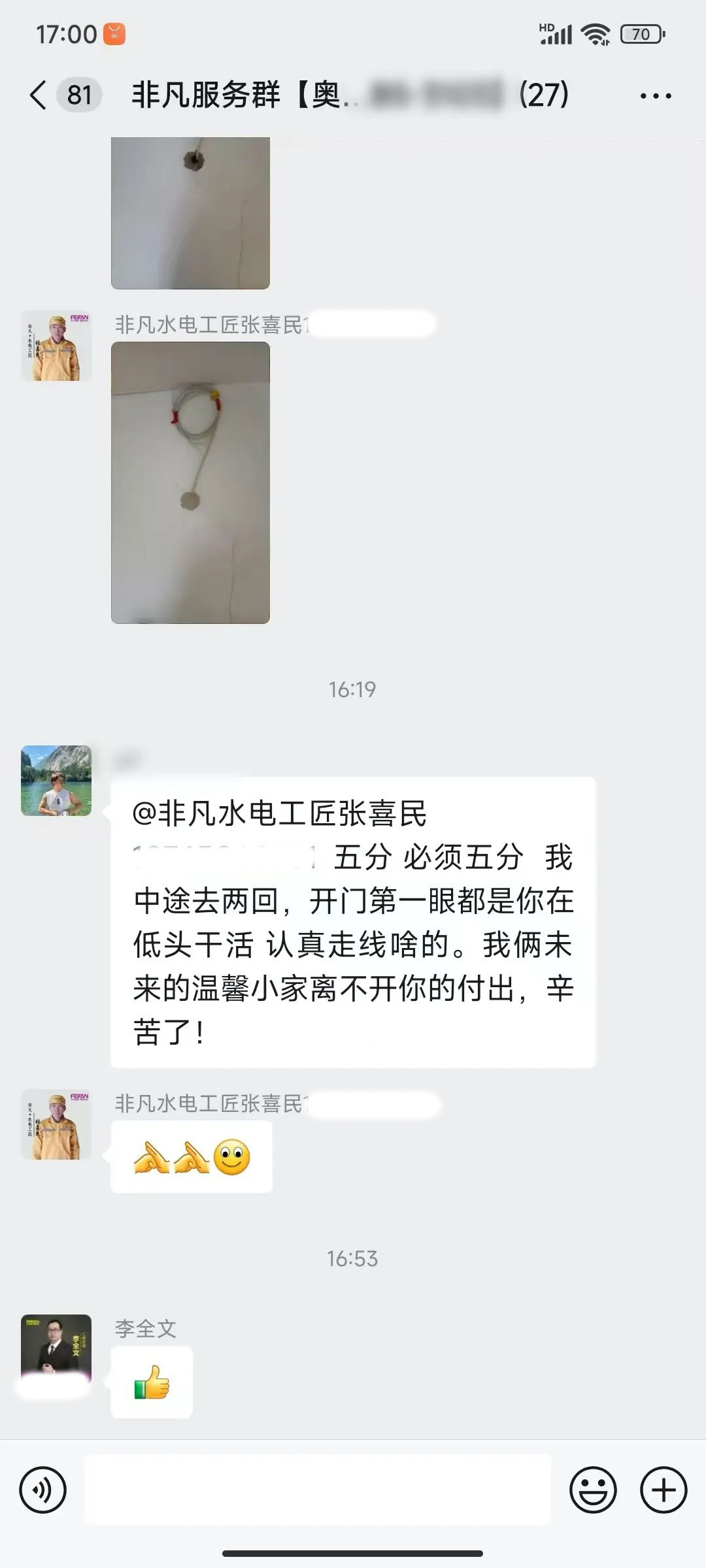Open the group chat overflow menu
Image resolution: width=706 pixels, height=1568 pixels.
click(655, 96)
